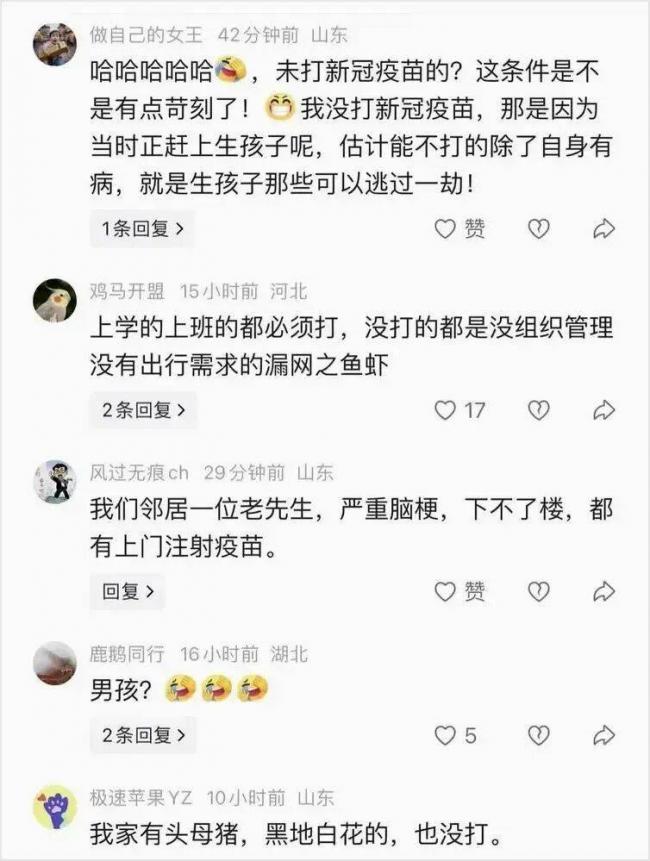Dislike 风过无痕ch's comment
650x861 pixels.
pos(539,591)
